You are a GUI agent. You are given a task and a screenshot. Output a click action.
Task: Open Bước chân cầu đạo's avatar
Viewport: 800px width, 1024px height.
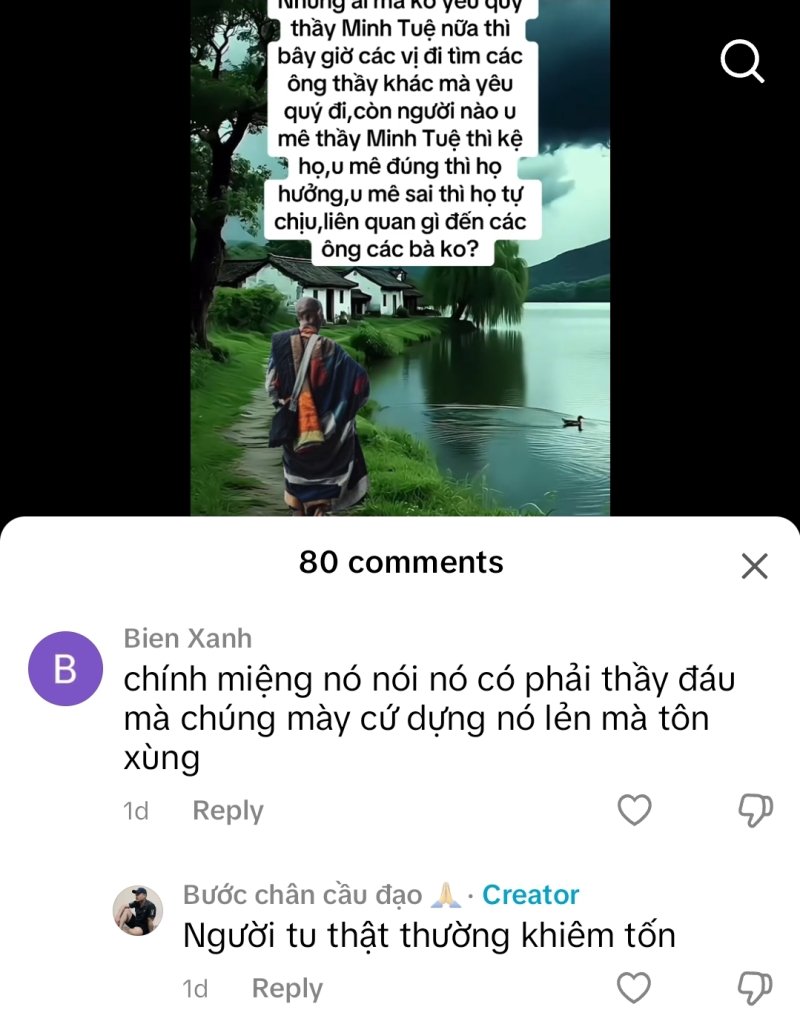138,909
